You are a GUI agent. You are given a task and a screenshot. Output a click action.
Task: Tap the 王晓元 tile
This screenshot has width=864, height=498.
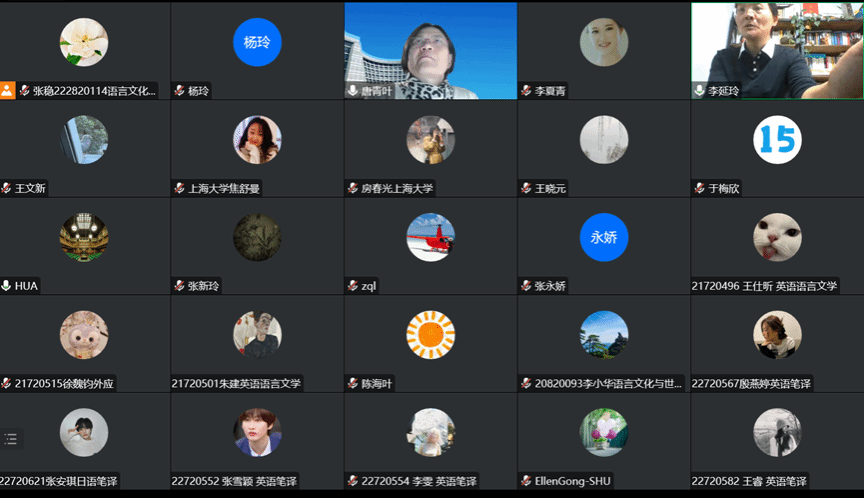click(604, 147)
